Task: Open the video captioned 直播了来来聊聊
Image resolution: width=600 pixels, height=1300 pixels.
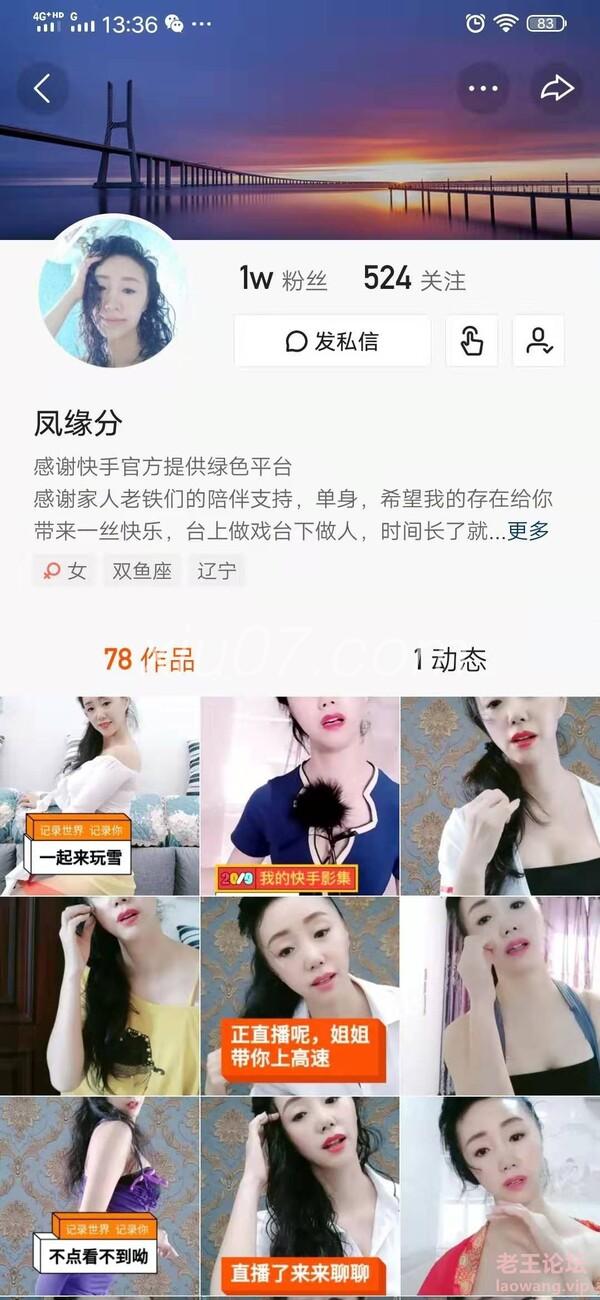Action: click(300, 1196)
